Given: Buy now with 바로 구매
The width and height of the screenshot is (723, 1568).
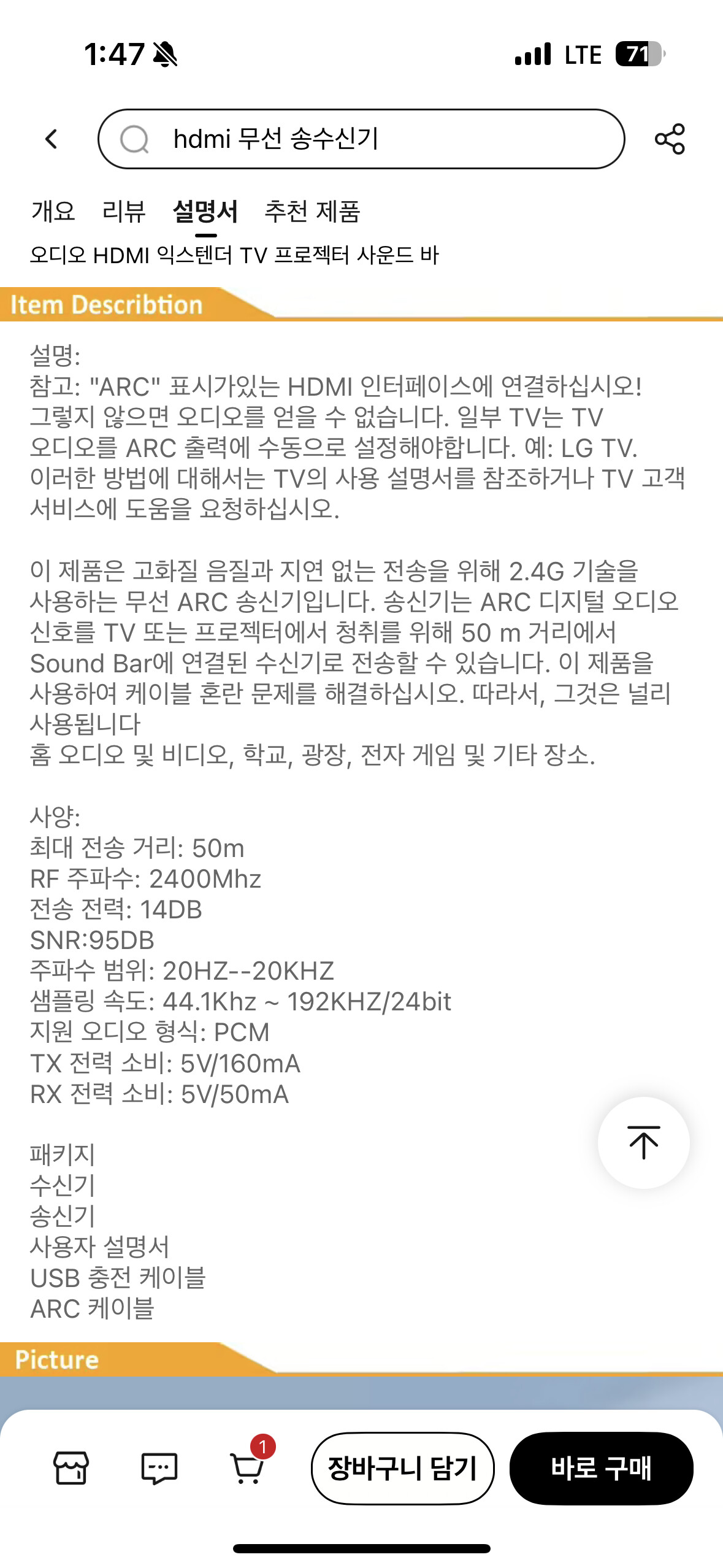Looking at the screenshot, I should click(601, 1468).
